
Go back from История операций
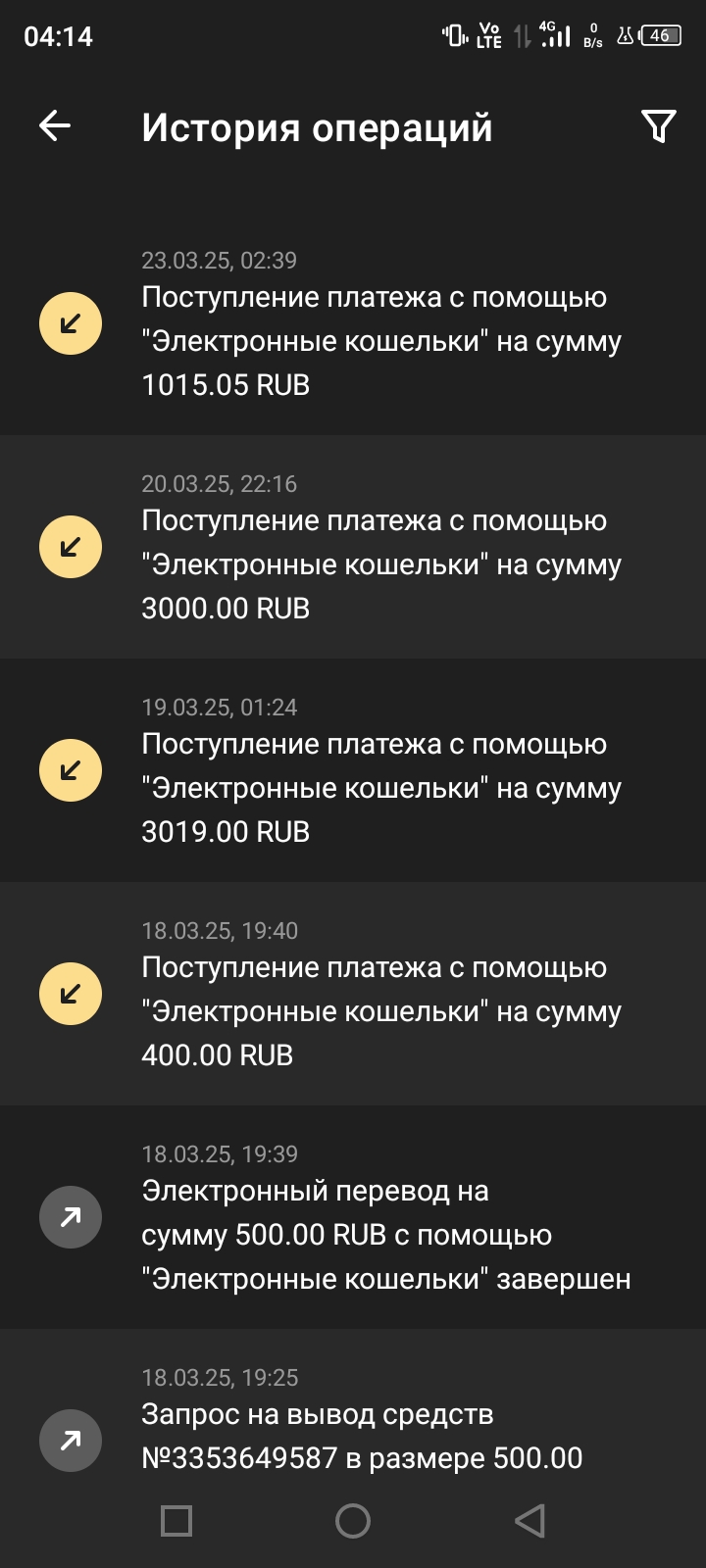tap(55, 125)
